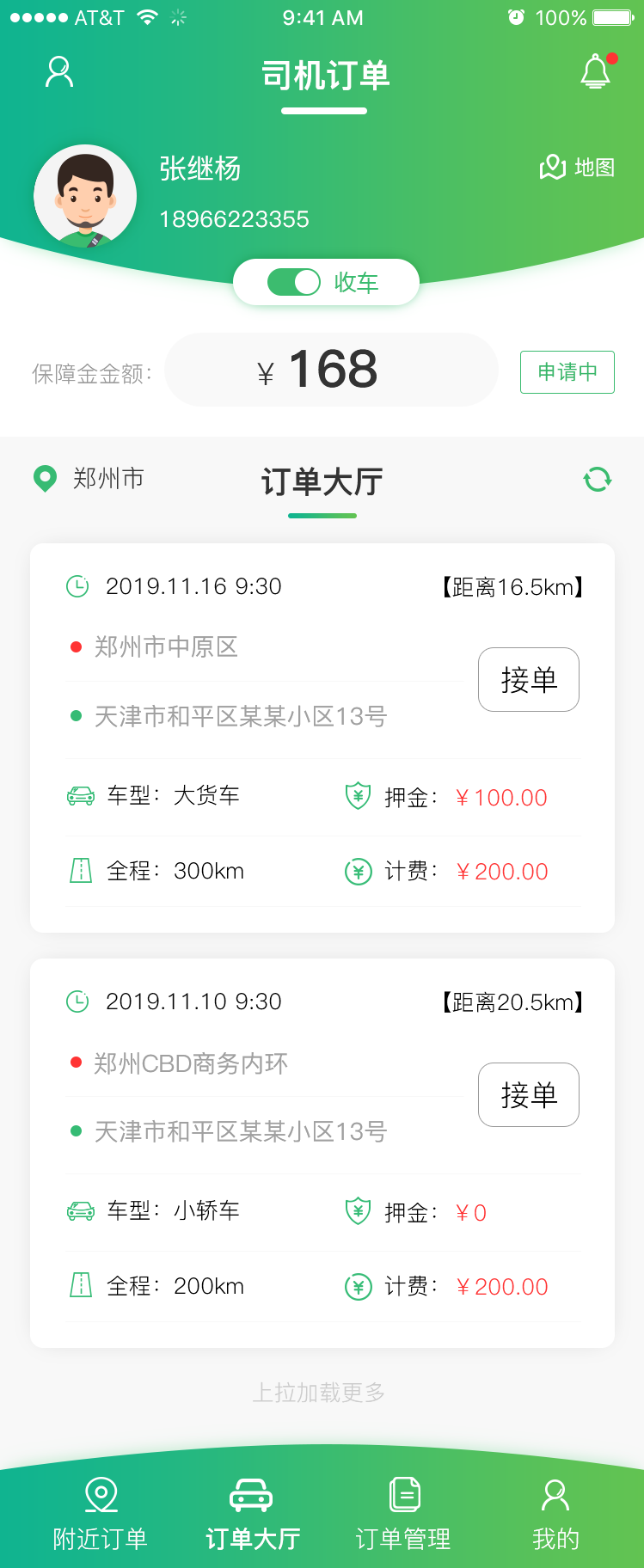Toggle the 收车 switch

click(x=294, y=282)
